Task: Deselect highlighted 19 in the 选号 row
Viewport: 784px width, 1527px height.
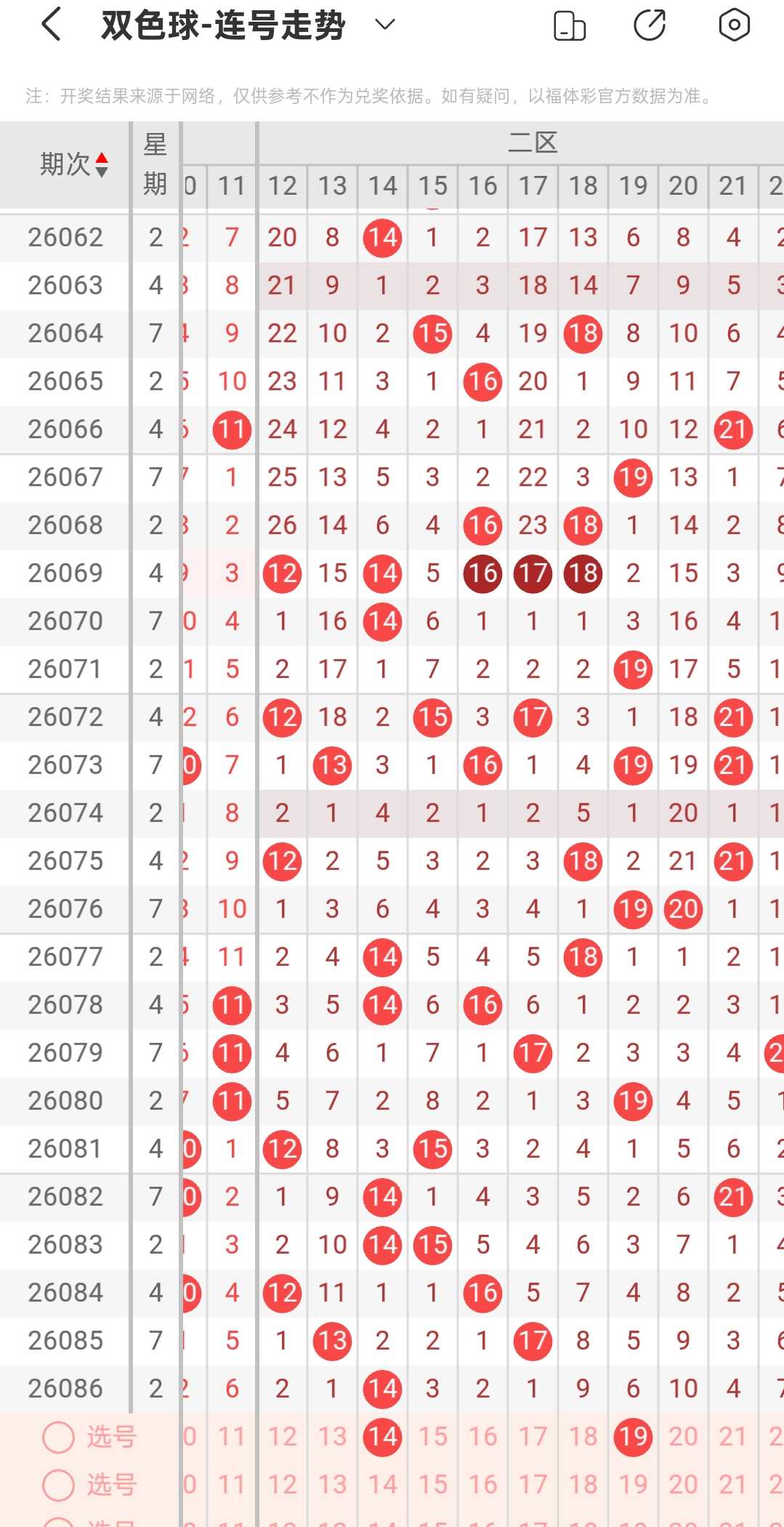Action: pos(633,1437)
